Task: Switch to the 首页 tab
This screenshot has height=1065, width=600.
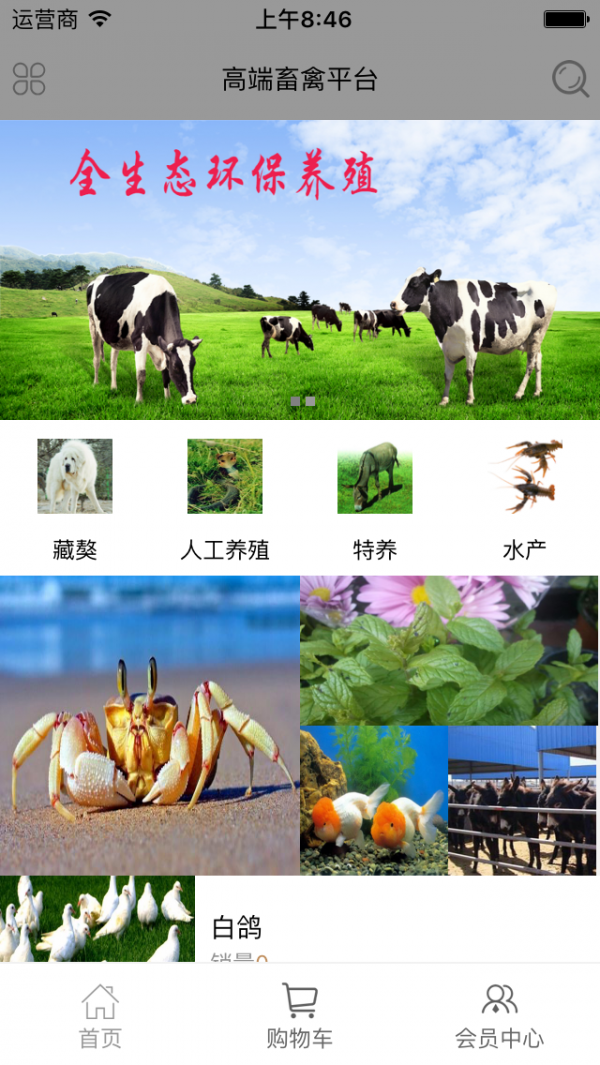Action: pyautogui.click(x=100, y=1016)
